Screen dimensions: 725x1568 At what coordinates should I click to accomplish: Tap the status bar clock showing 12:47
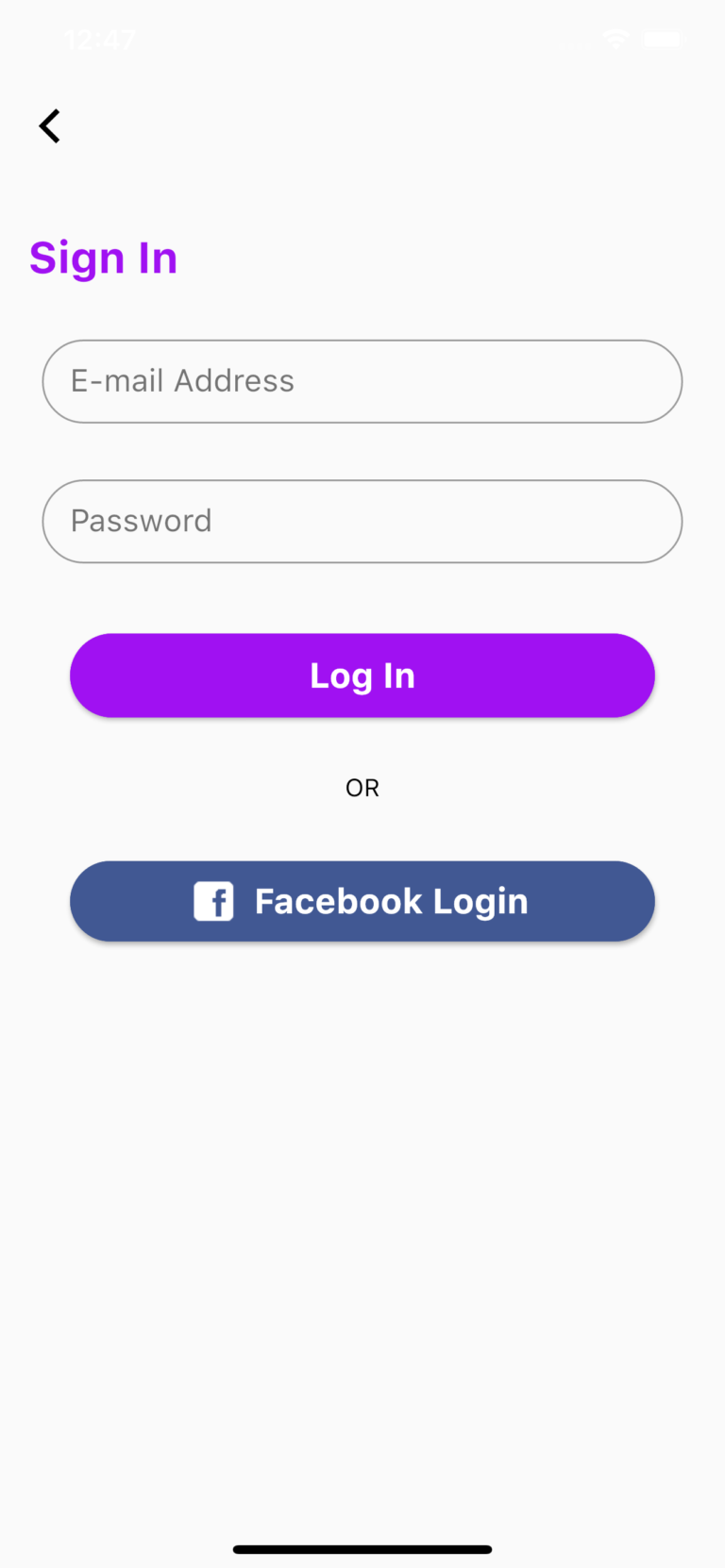coord(99,39)
